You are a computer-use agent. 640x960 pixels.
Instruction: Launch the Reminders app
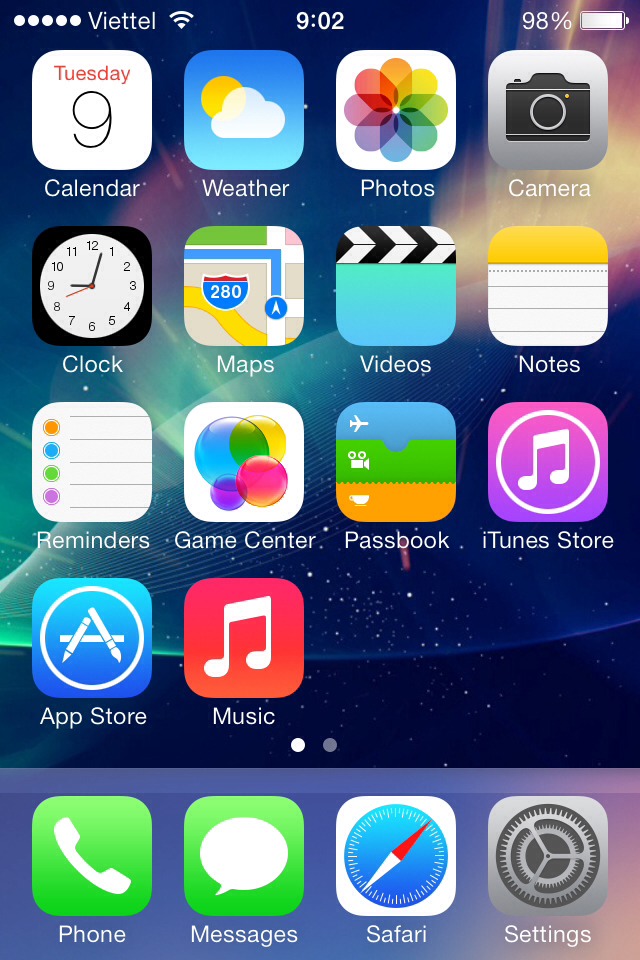[x=92, y=462]
